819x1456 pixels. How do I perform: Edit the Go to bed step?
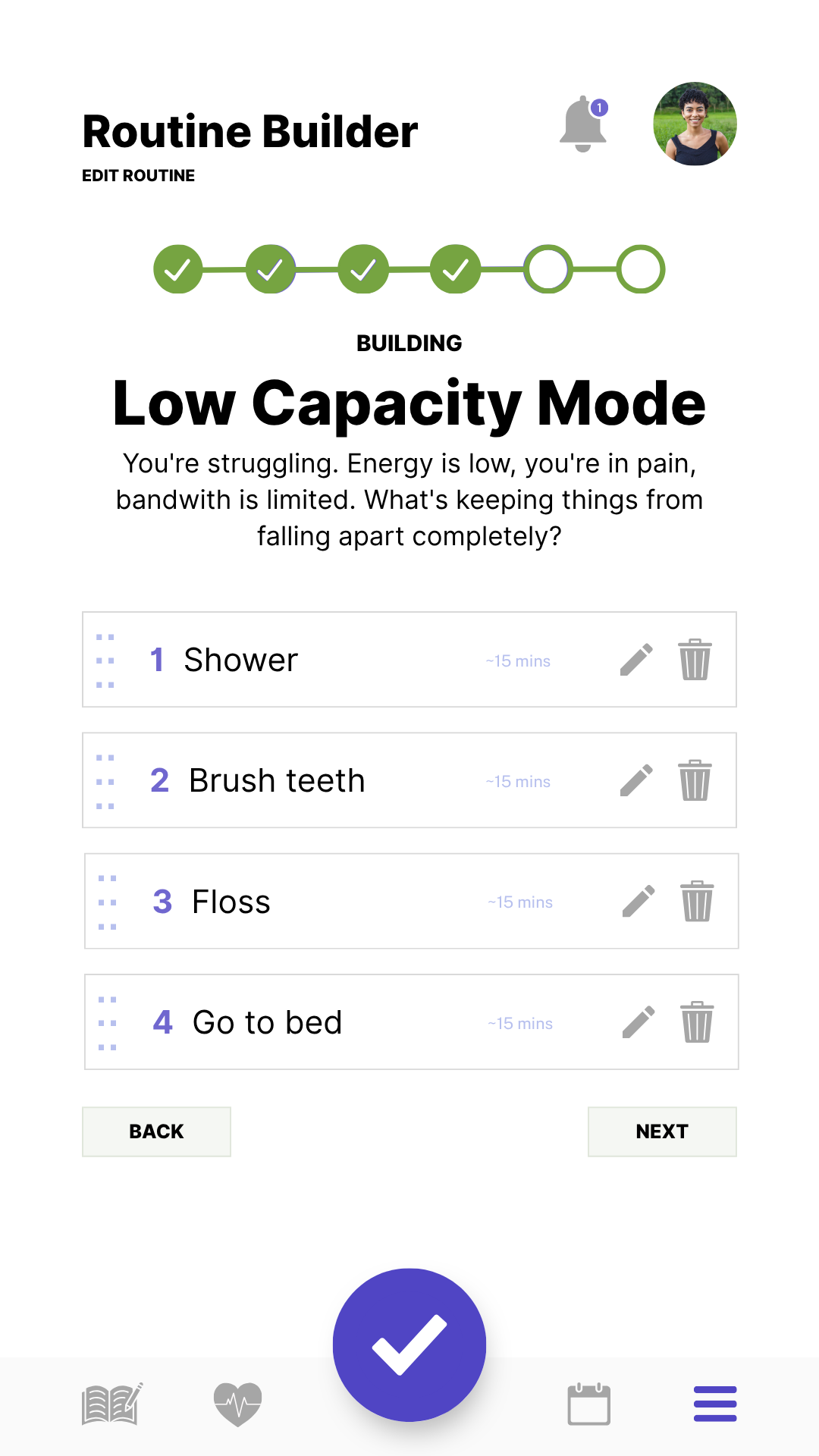coord(639,1022)
